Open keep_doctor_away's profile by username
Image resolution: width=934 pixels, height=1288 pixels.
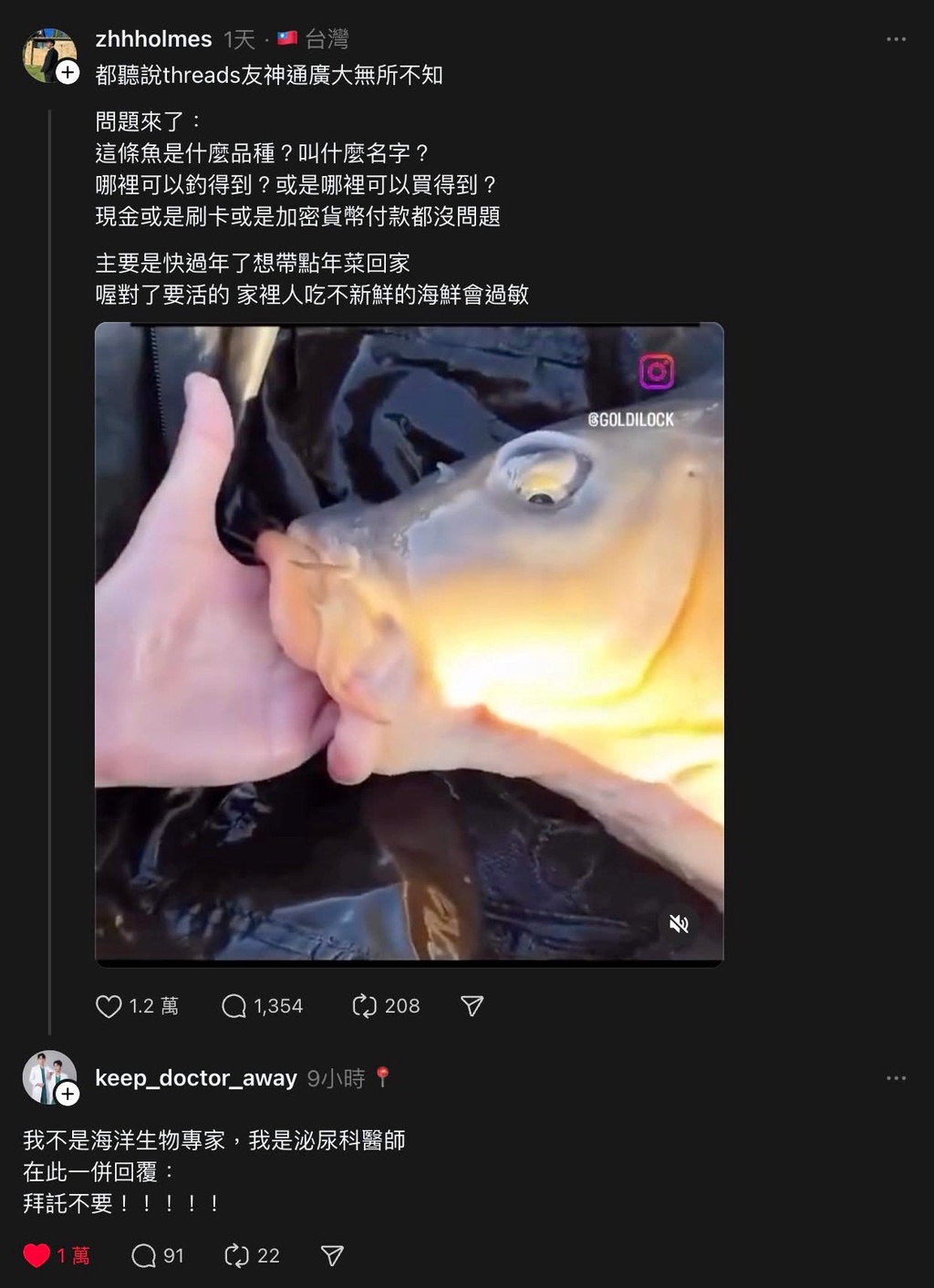196,1078
